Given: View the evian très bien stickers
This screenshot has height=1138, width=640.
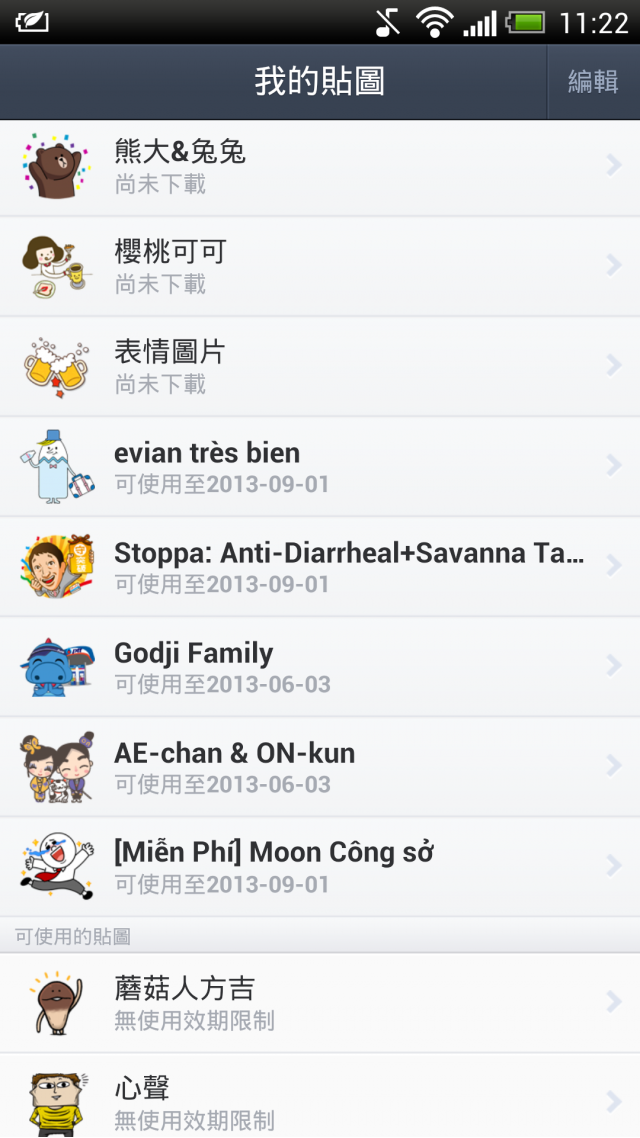Looking at the screenshot, I should point(320,466).
